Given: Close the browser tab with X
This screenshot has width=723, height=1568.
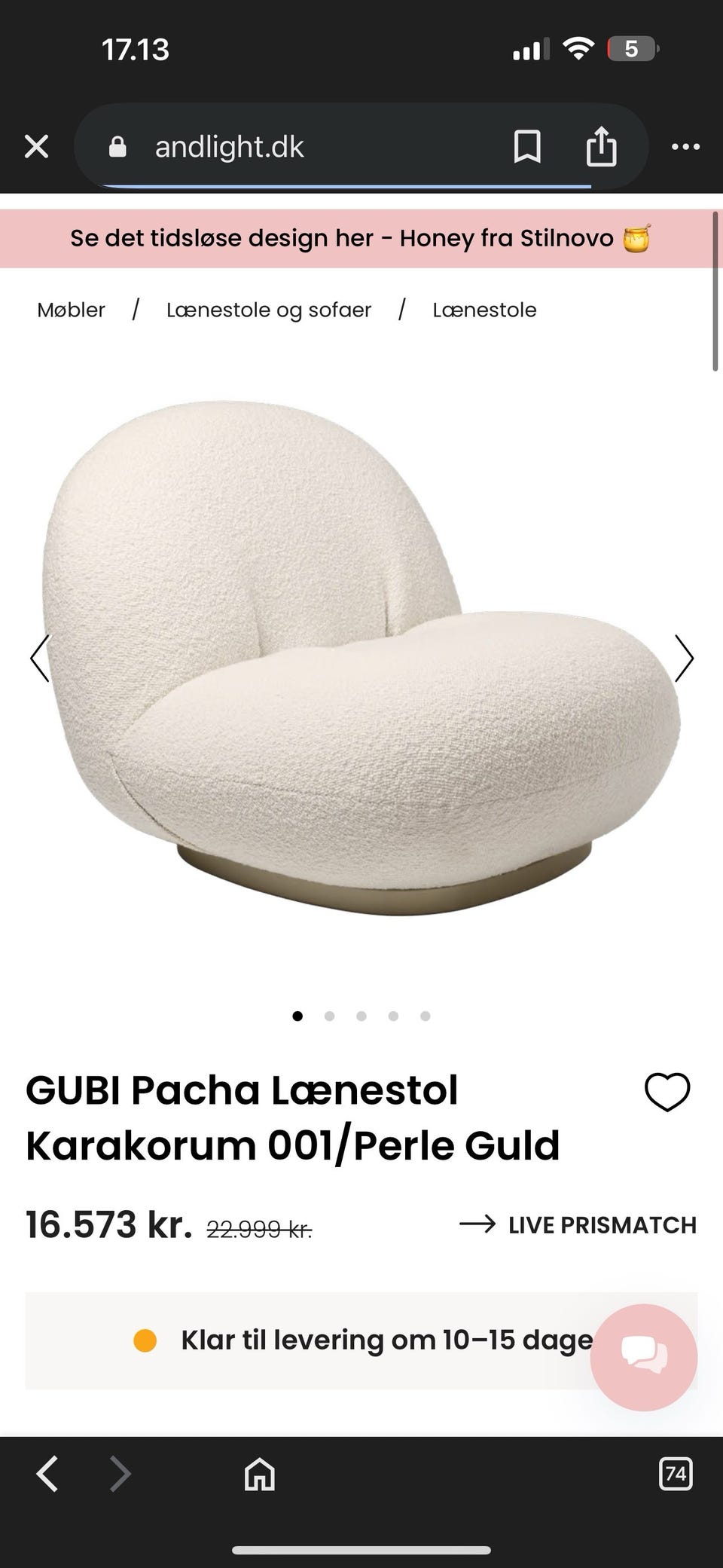Looking at the screenshot, I should [x=36, y=146].
